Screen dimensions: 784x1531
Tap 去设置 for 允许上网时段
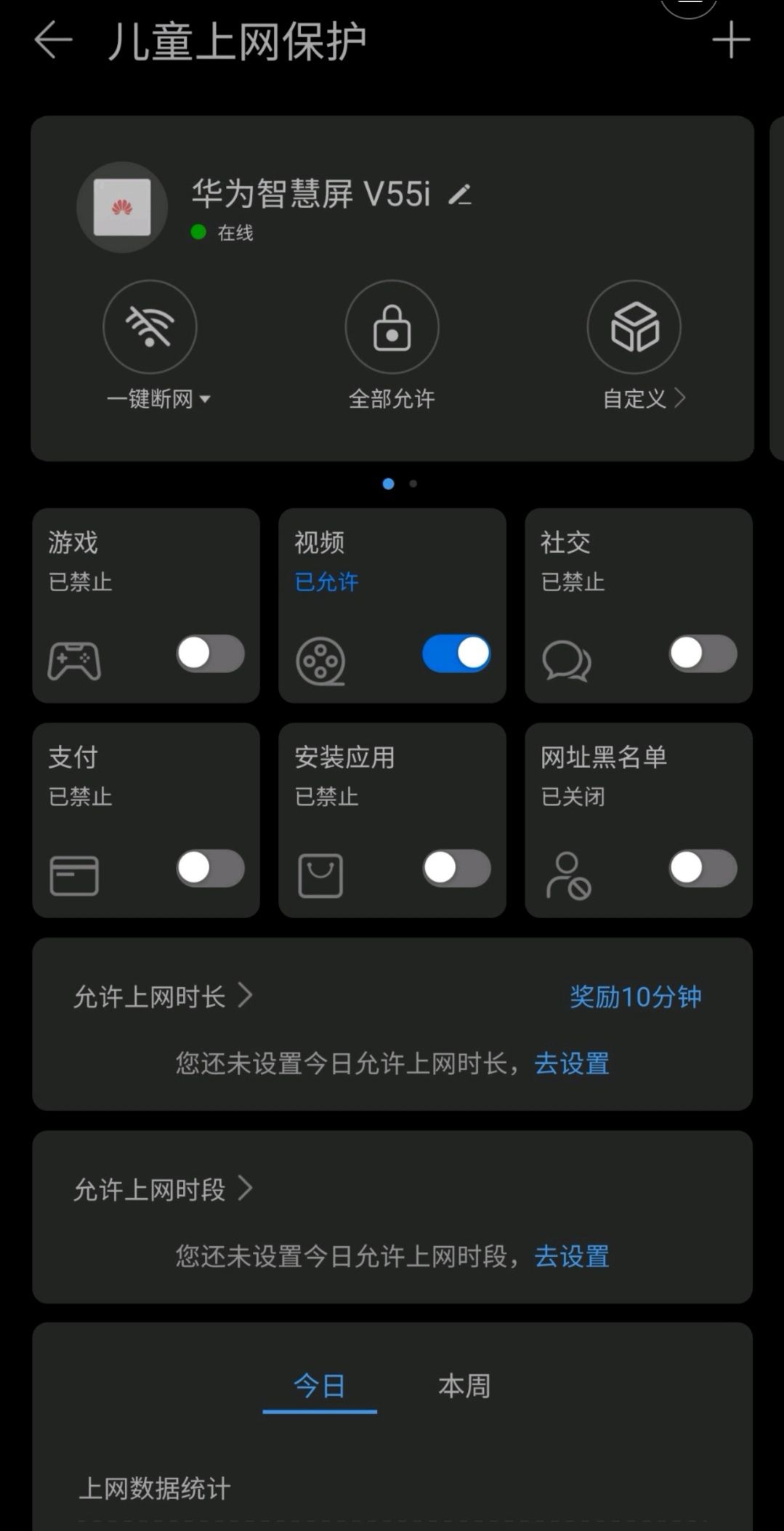coord(572,1256)
